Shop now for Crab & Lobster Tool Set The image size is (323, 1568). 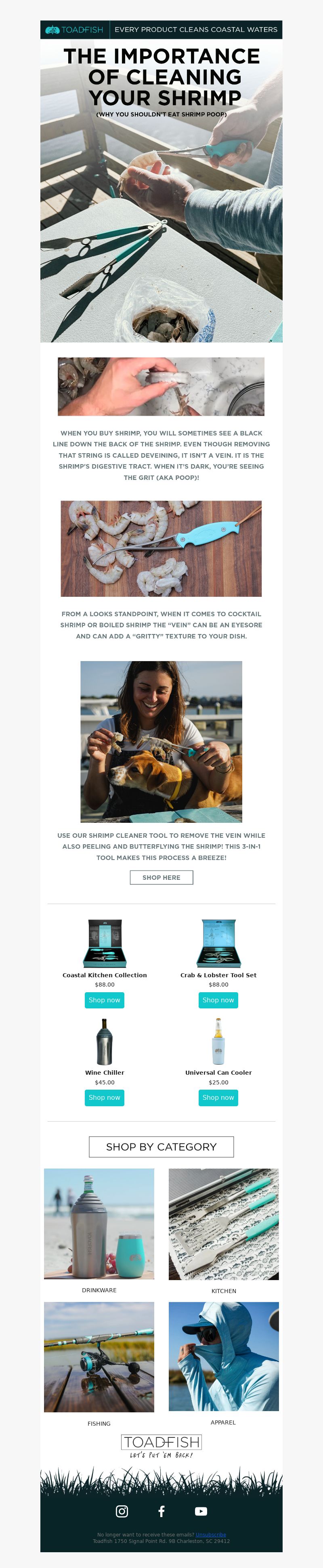pos(218,1000)
